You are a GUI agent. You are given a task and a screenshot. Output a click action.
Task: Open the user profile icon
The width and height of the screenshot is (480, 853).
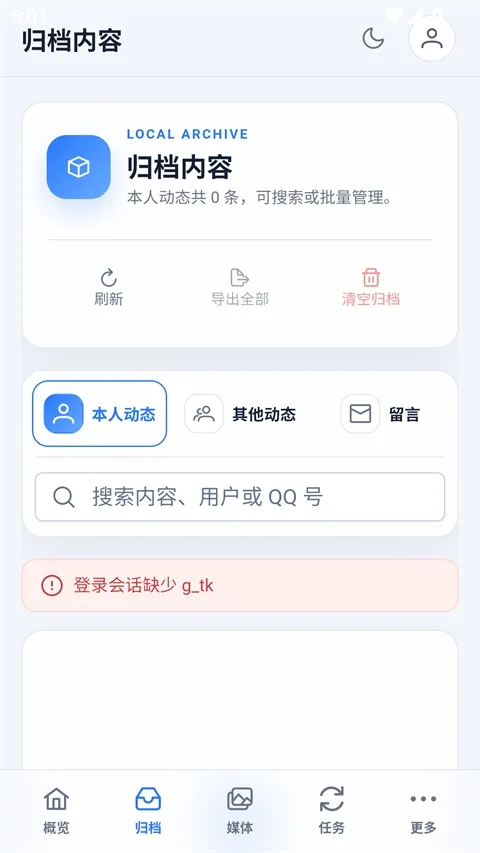pyautogui.click(x=432, y=38)
